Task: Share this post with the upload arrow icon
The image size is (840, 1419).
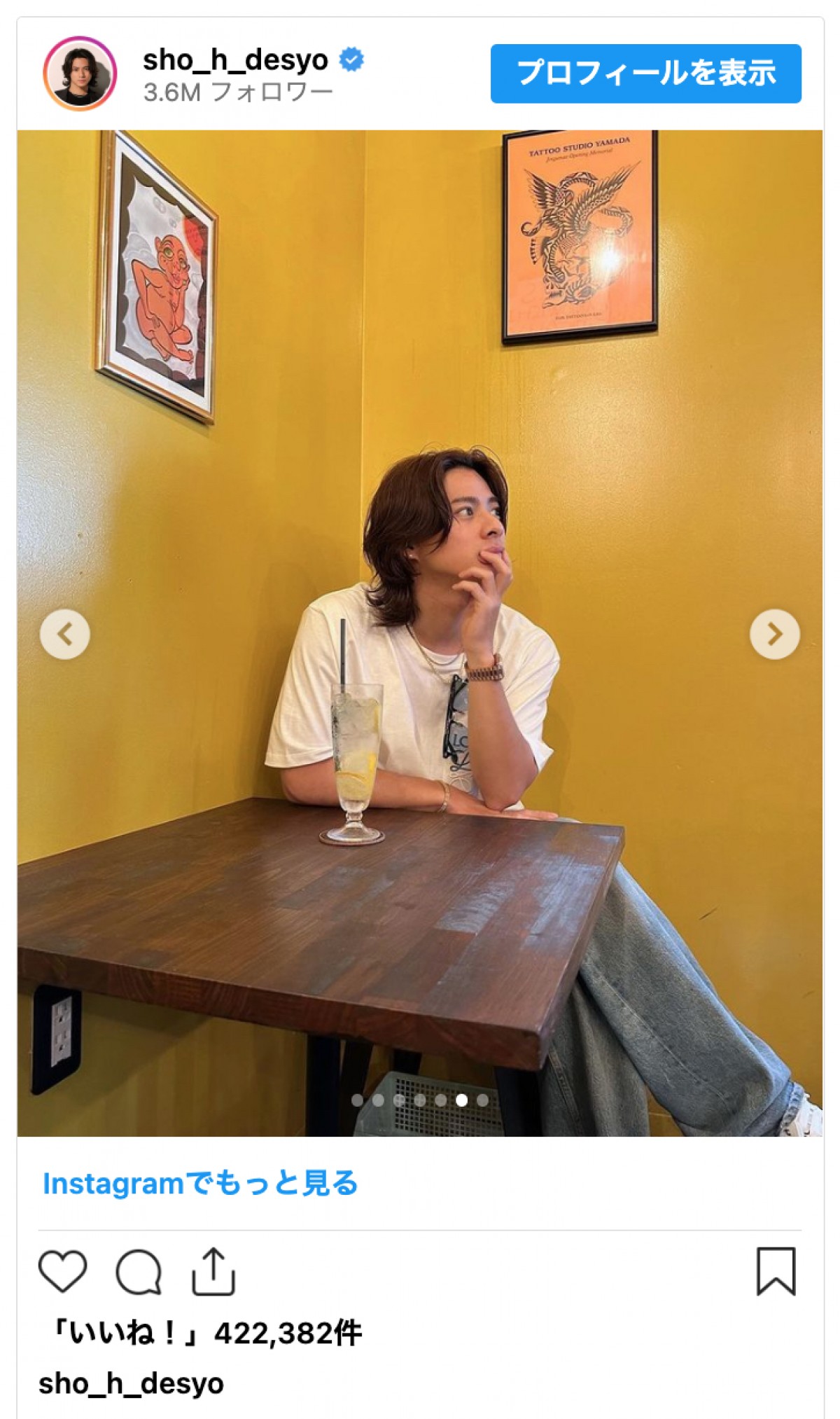Action: pyautogui.click(x=213, y=1271)
